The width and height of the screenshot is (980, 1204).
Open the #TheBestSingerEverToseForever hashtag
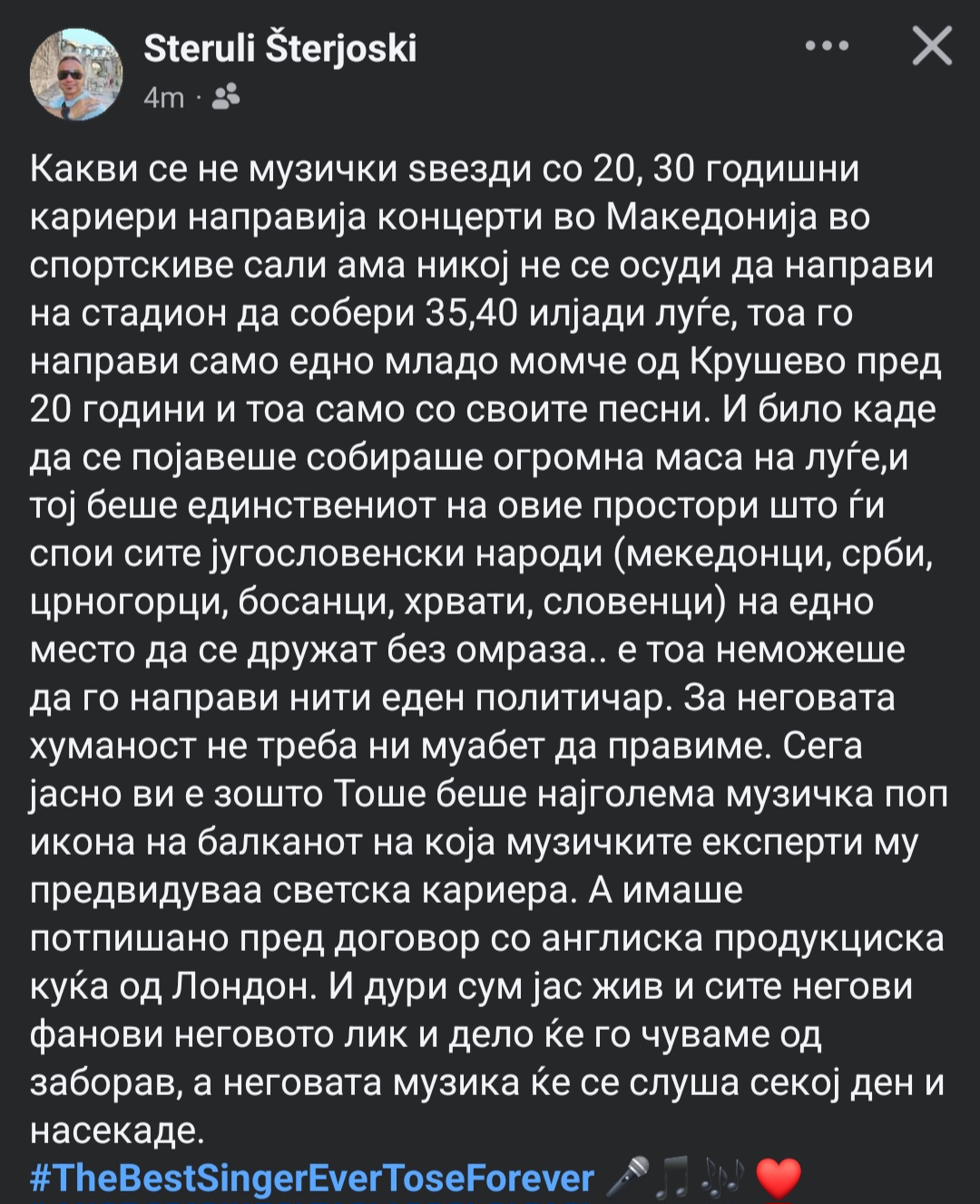coord(312,1178)
